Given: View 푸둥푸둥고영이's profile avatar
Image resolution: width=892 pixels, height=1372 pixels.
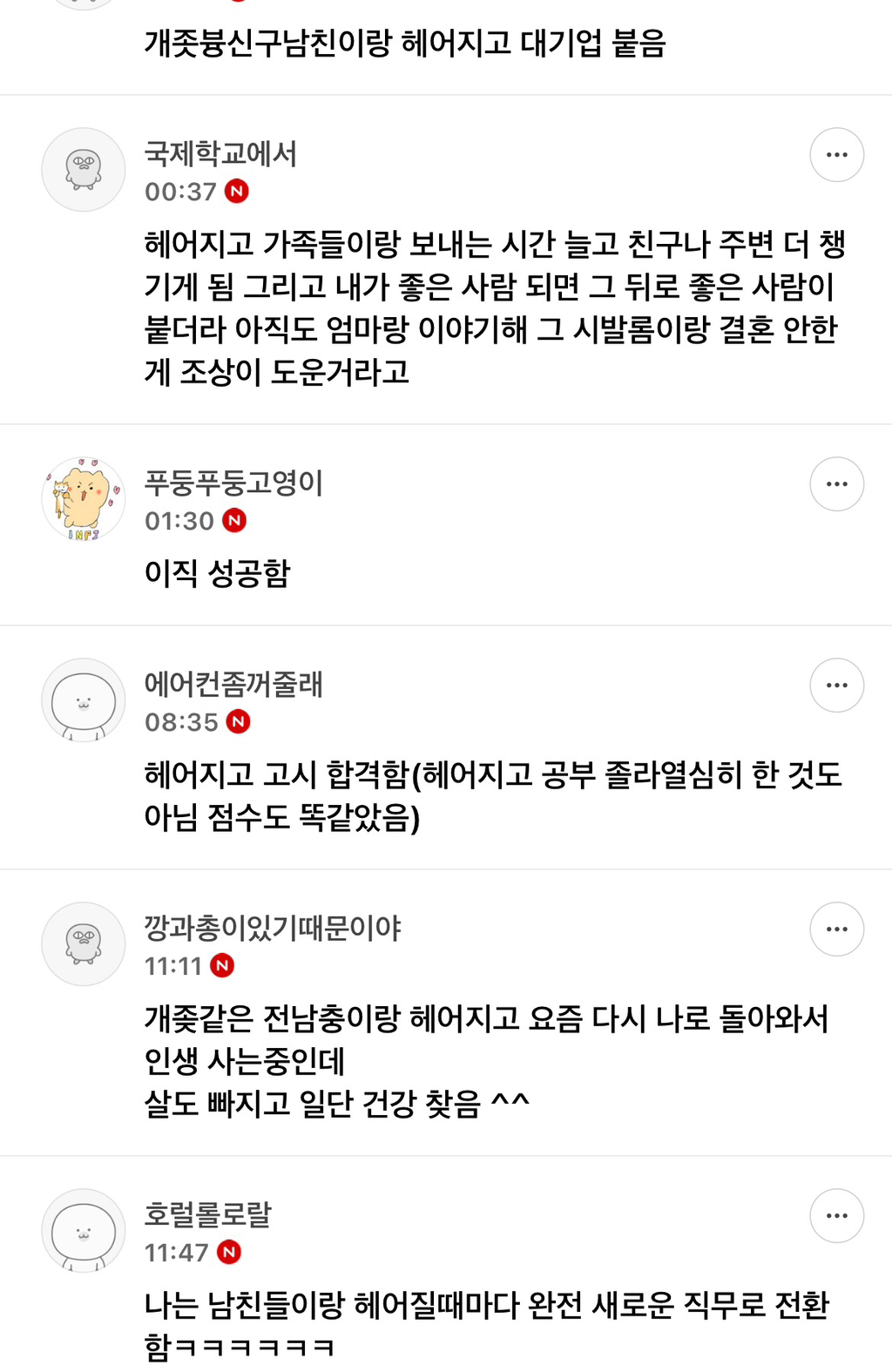Looking at the screenshot, I should pos(84,499).
